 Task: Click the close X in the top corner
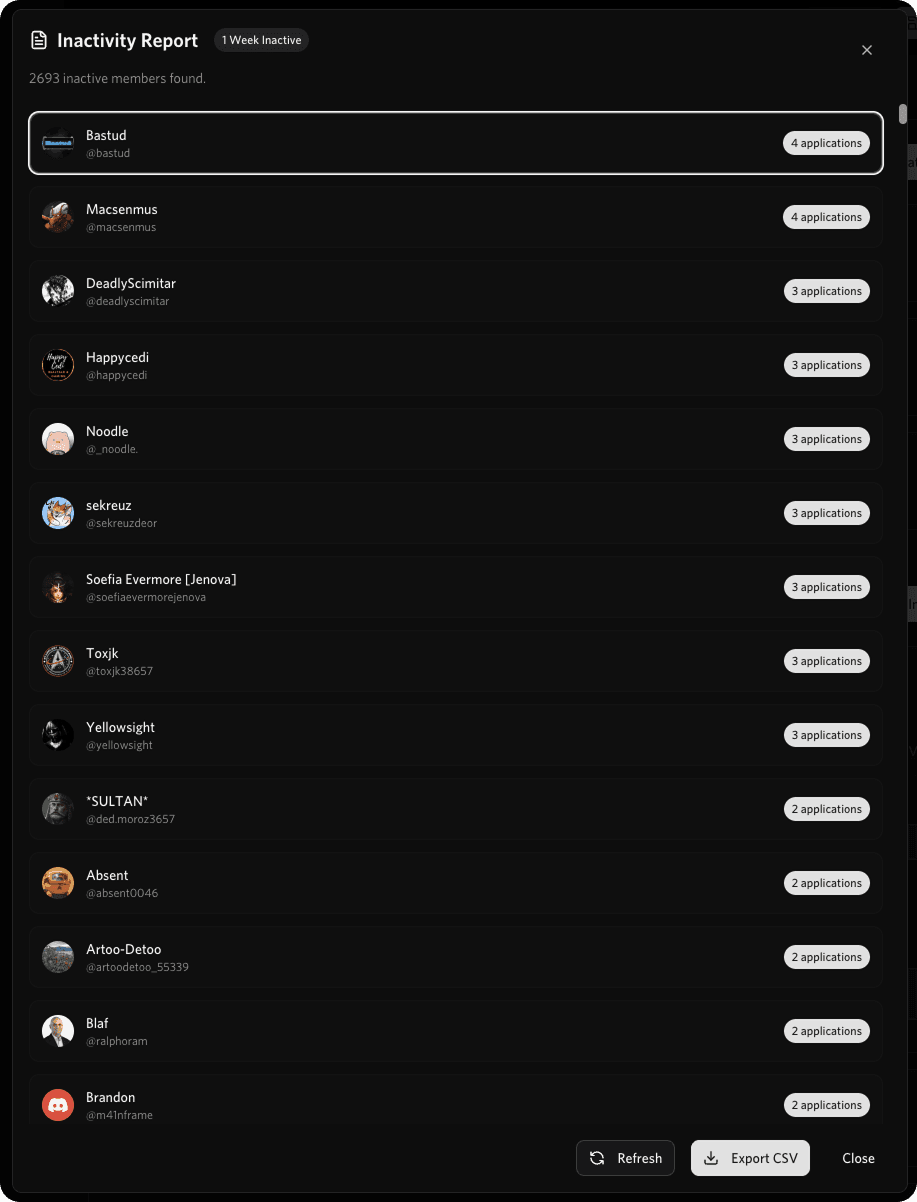[x=866, y=49]
